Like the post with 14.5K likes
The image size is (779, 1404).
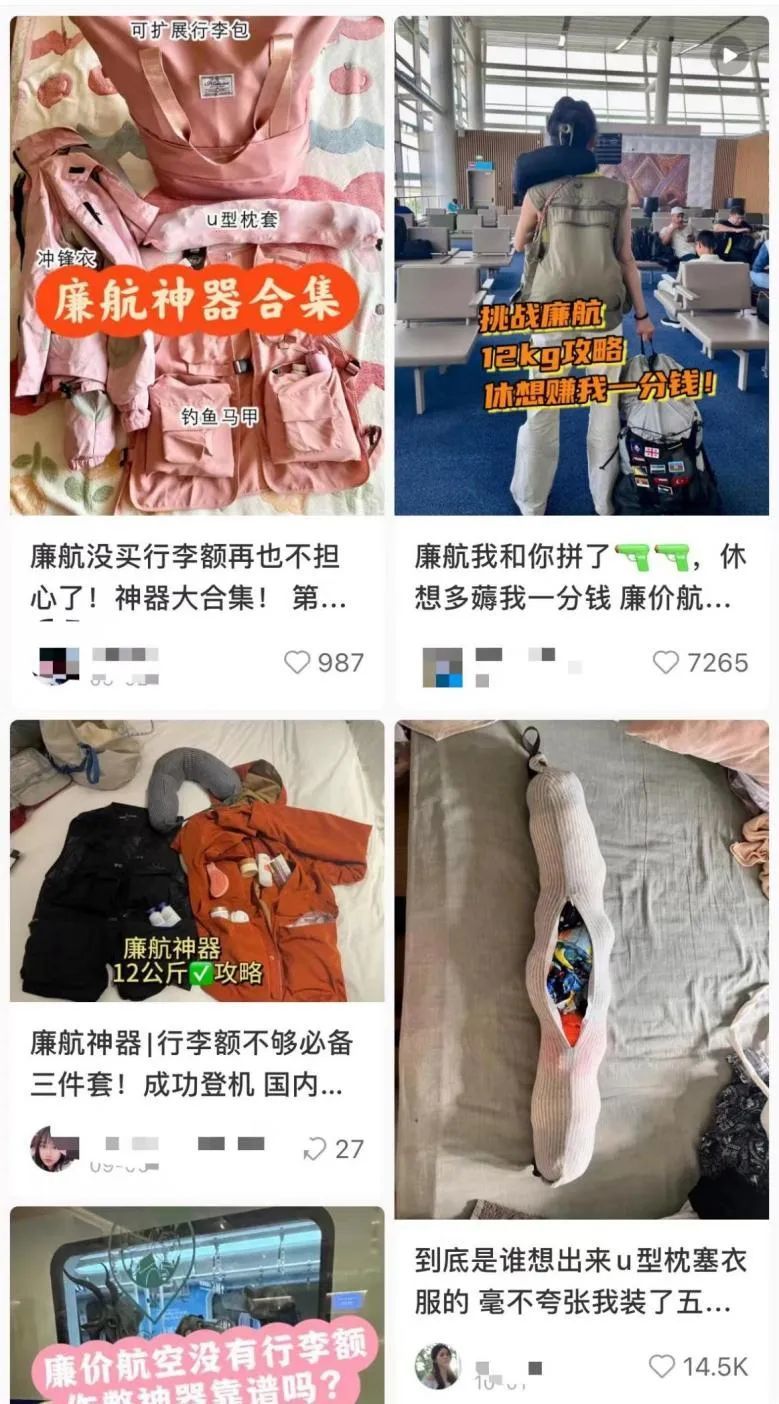tap(661, 1366)
